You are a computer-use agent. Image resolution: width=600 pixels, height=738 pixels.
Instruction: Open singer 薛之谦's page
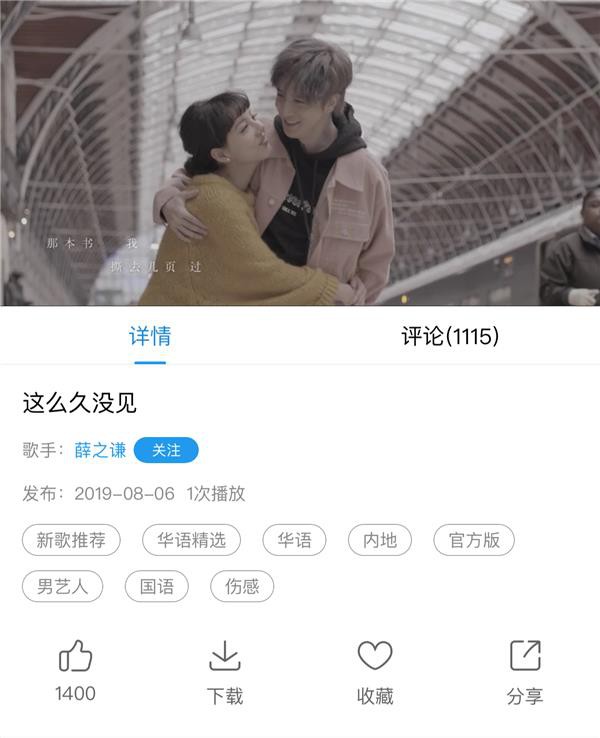click(100, 450)
